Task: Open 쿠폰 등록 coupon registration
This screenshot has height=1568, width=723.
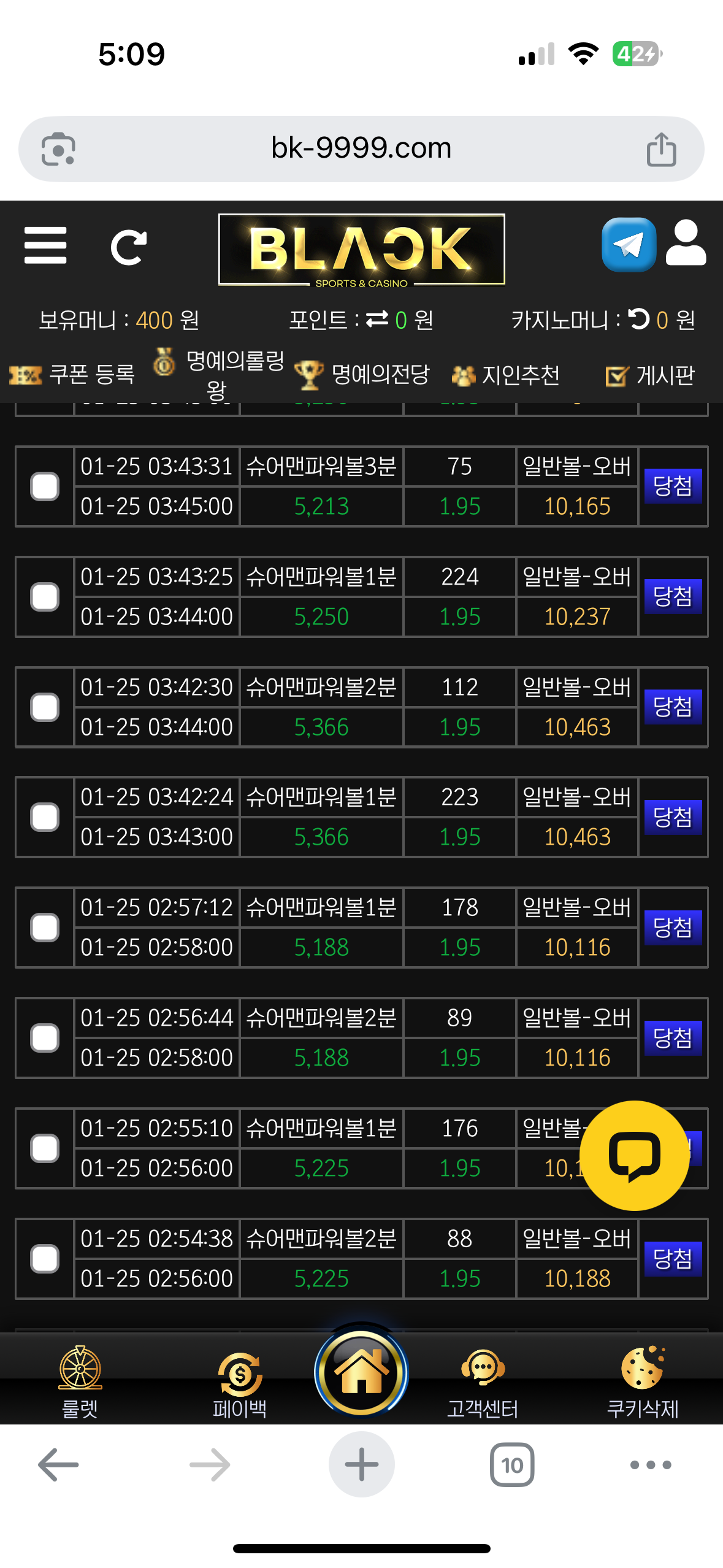Action: coord(72,374)
